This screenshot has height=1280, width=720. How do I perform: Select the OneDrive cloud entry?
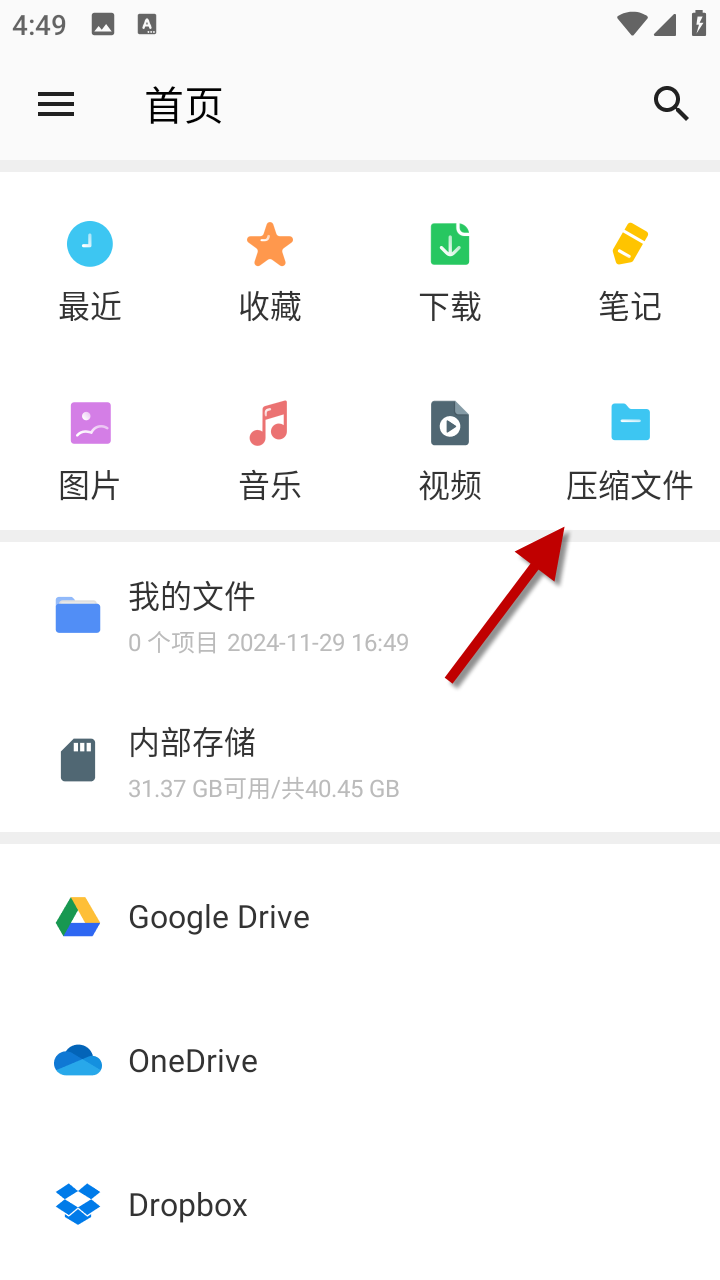click(360, 1061)
